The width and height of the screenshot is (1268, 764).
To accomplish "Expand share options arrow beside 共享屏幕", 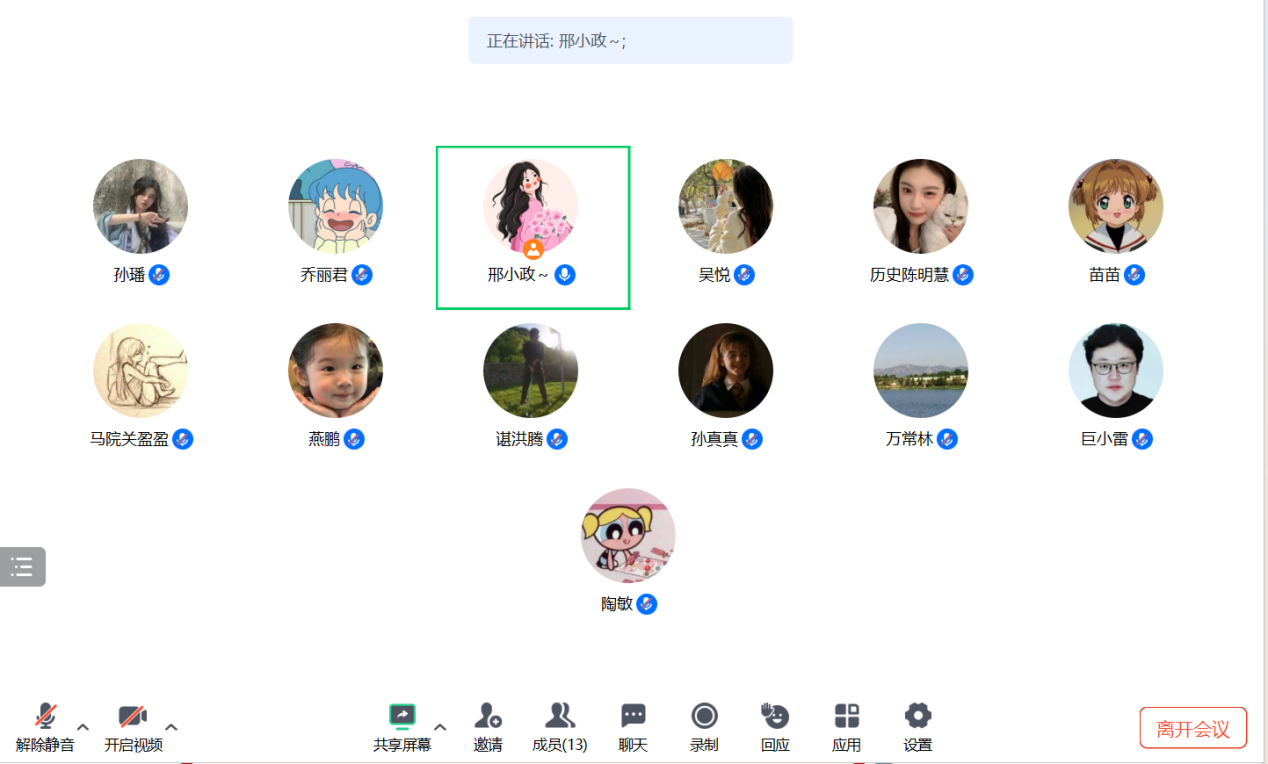I will (440, 727).
